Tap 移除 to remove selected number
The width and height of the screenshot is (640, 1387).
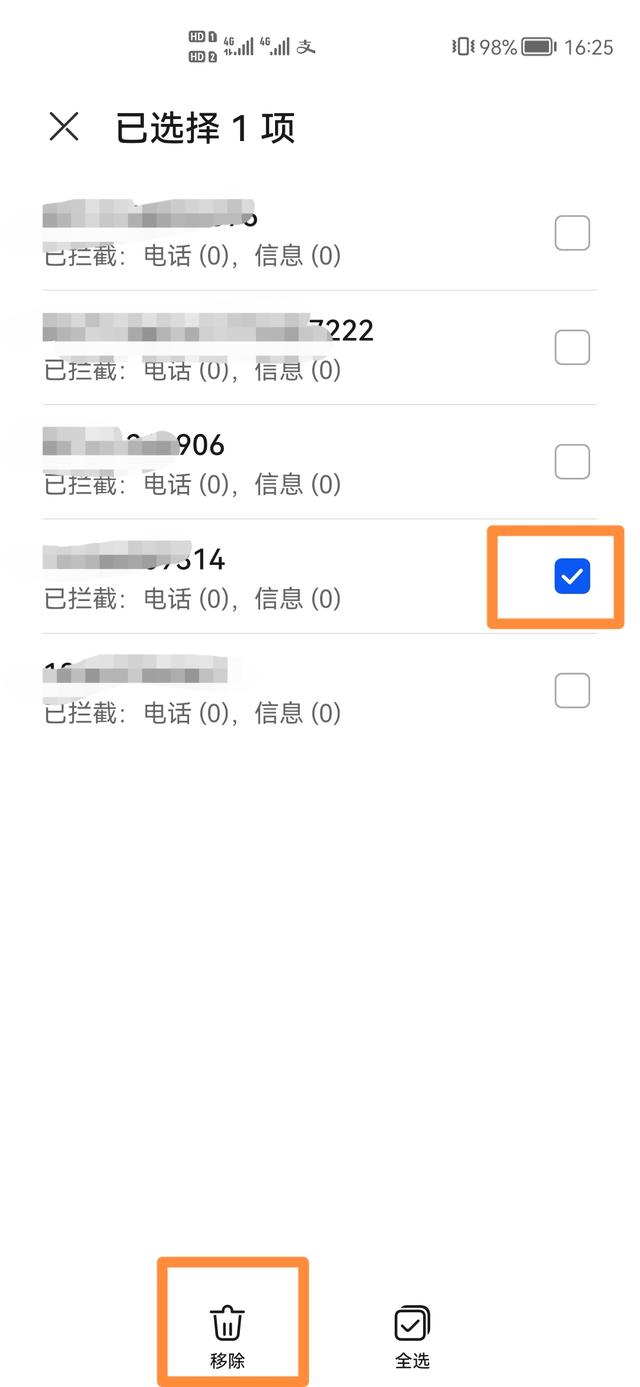(x=227, y=1337)
